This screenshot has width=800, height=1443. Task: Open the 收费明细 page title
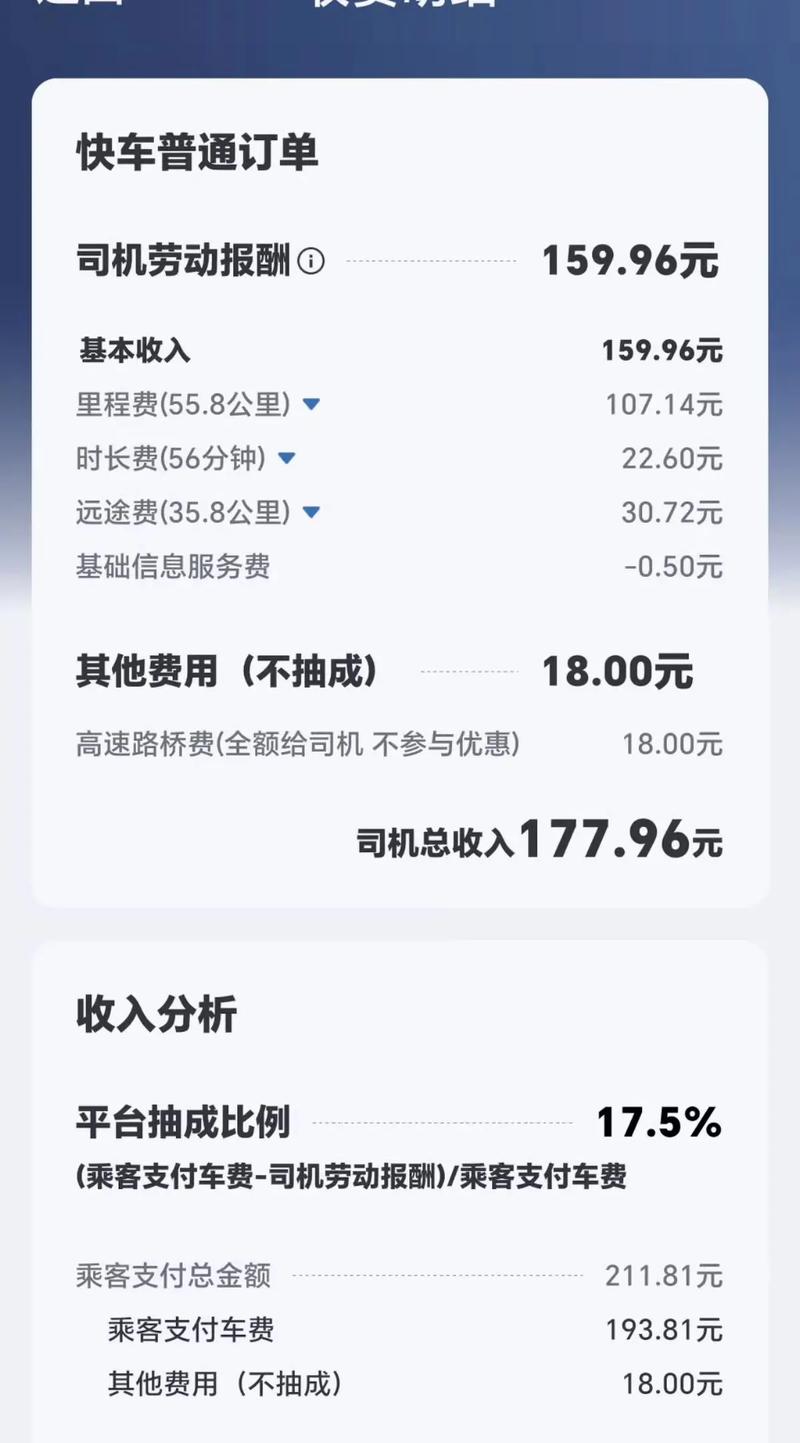(400, 8)
